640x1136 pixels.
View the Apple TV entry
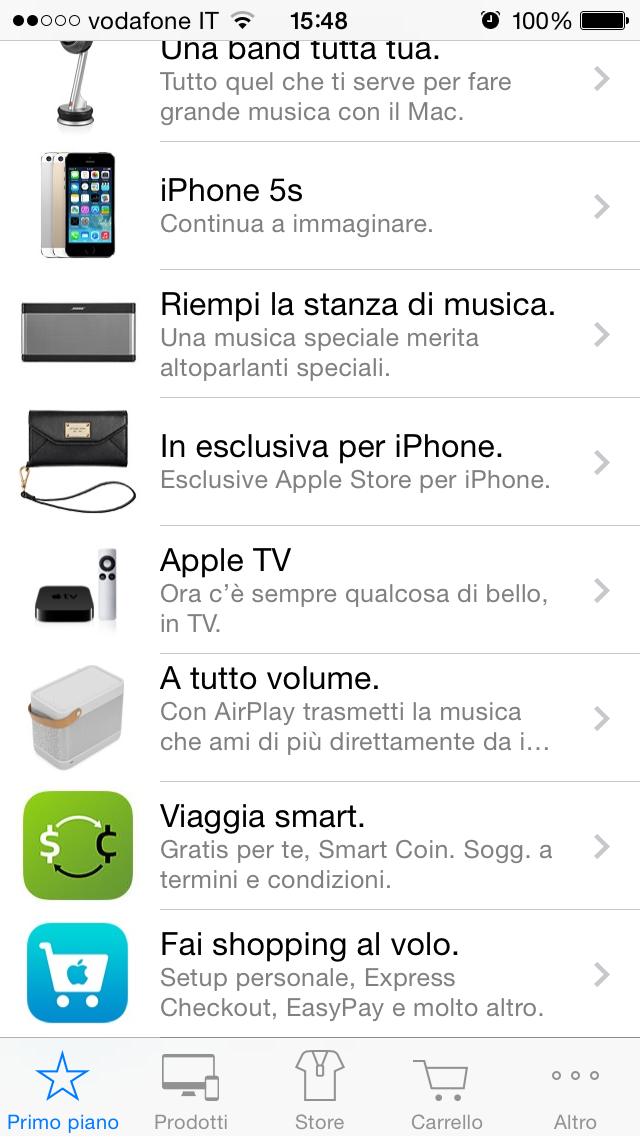(x=320, y=590)
